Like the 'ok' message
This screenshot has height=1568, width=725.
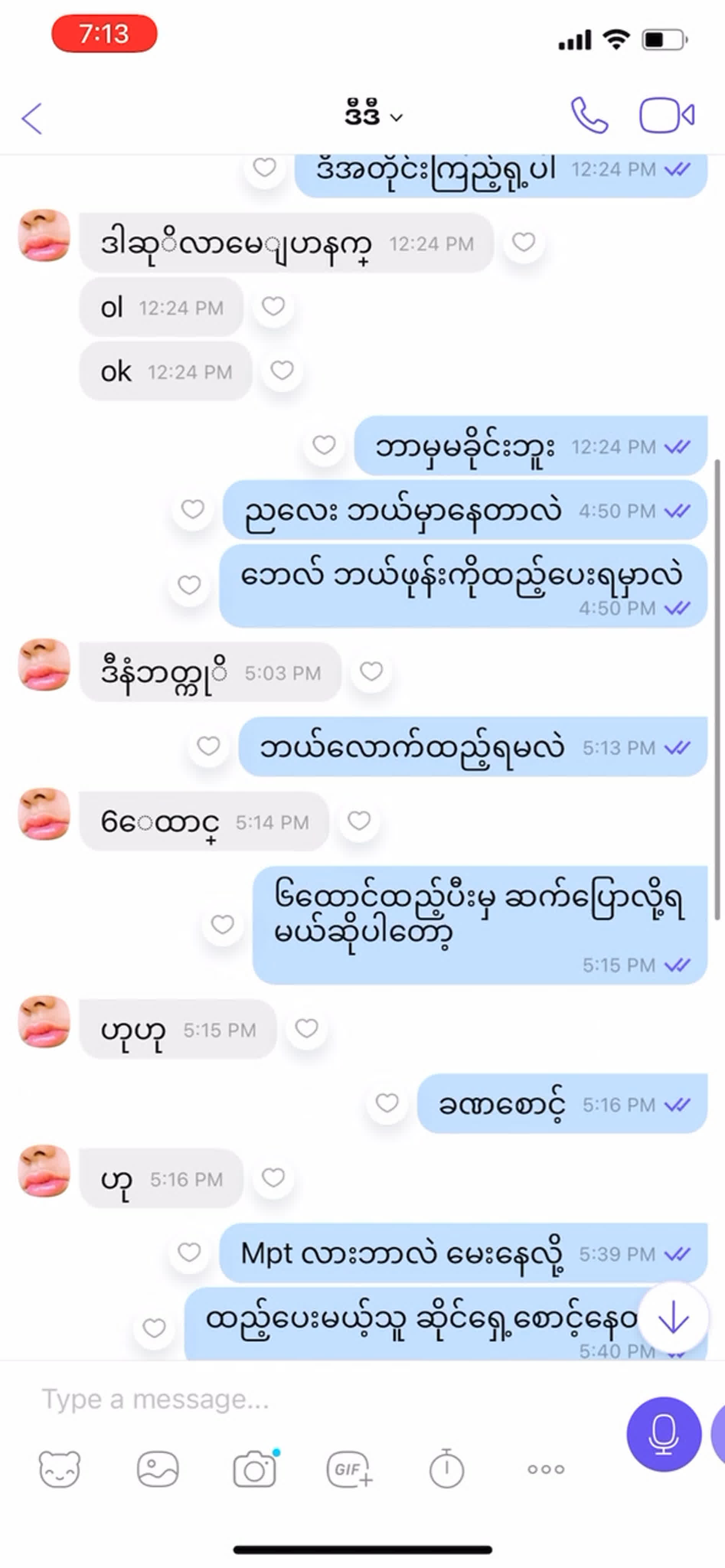(x=282, y=370)
